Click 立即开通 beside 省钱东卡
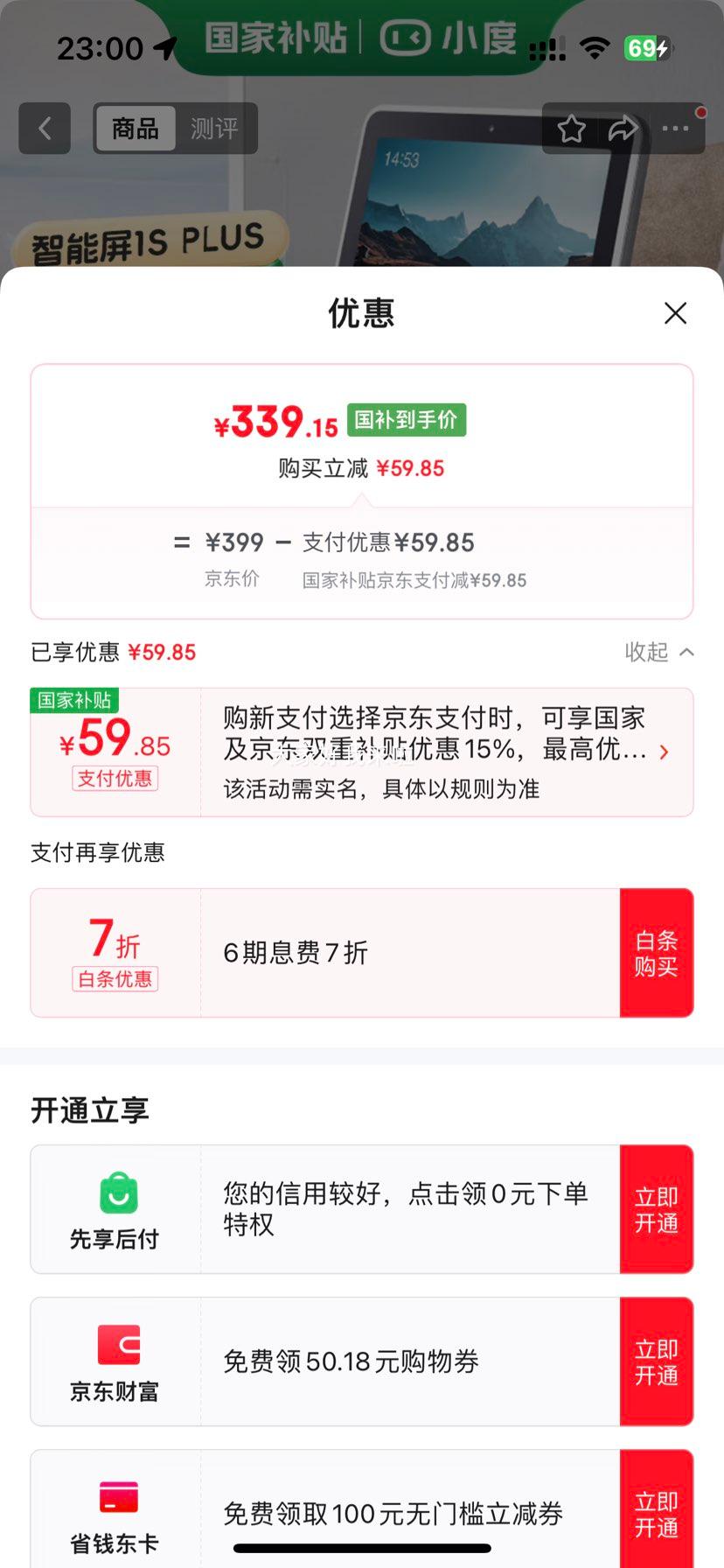 click(x=657, y=1514)
